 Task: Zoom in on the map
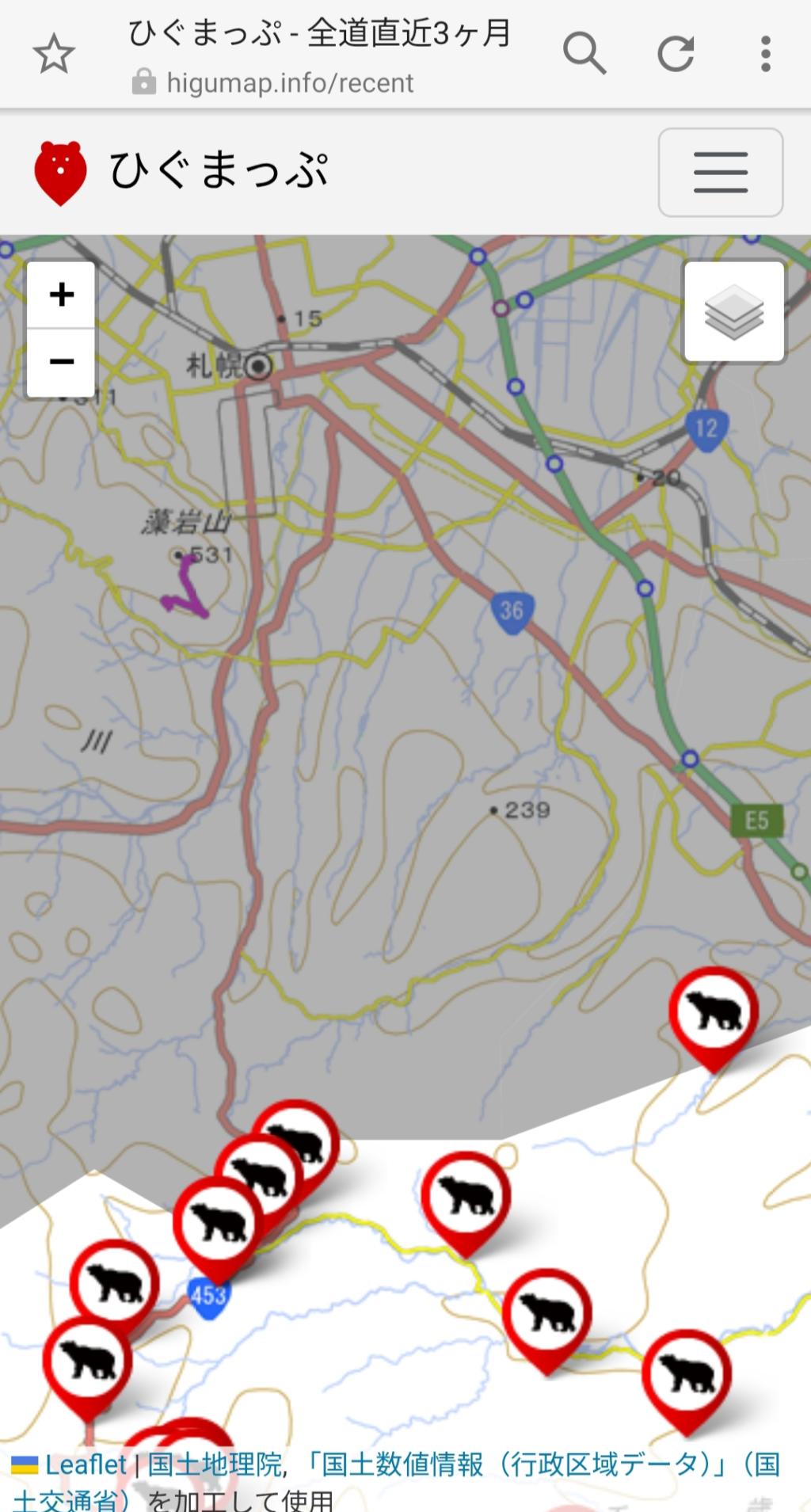pyautogui.click(x=61, y=295)
